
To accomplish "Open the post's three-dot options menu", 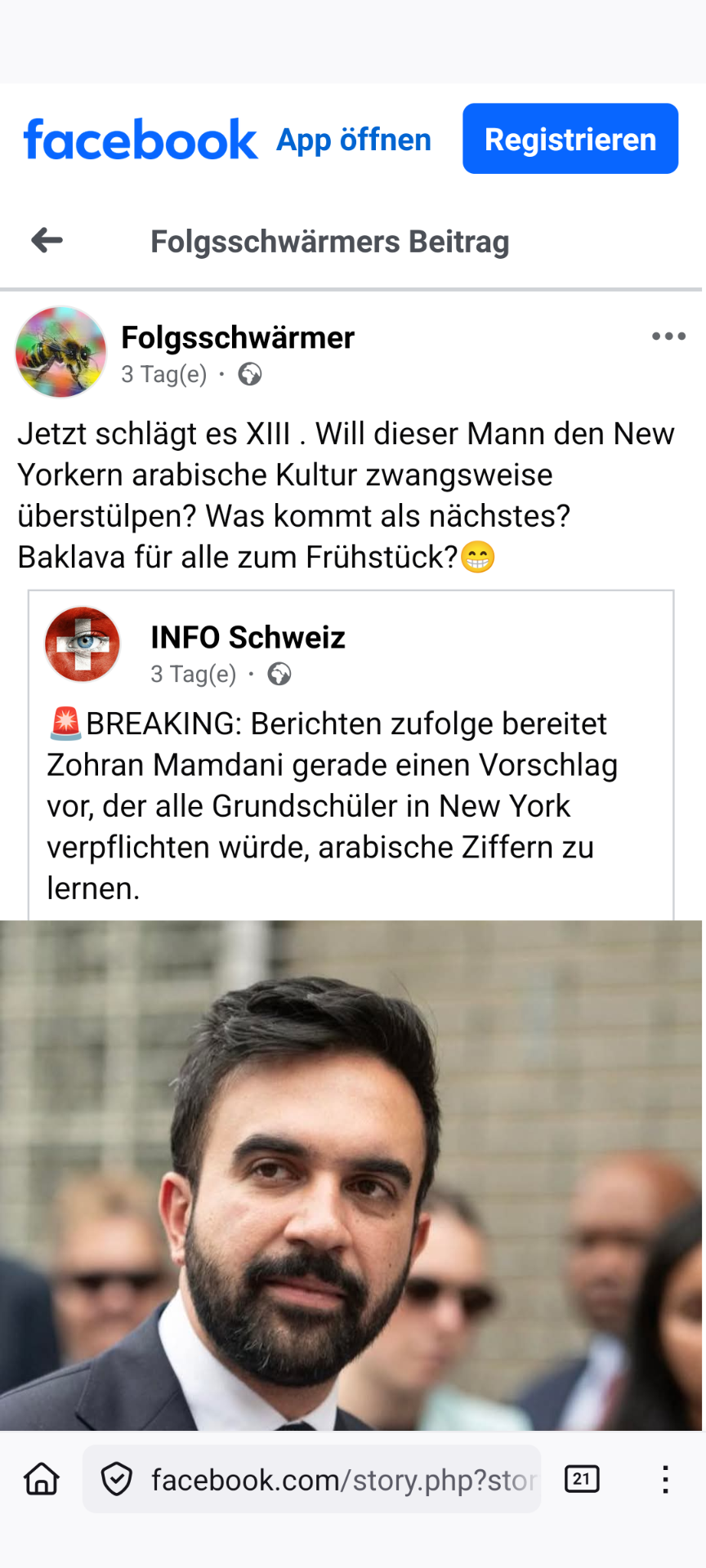I will (668, 336).
